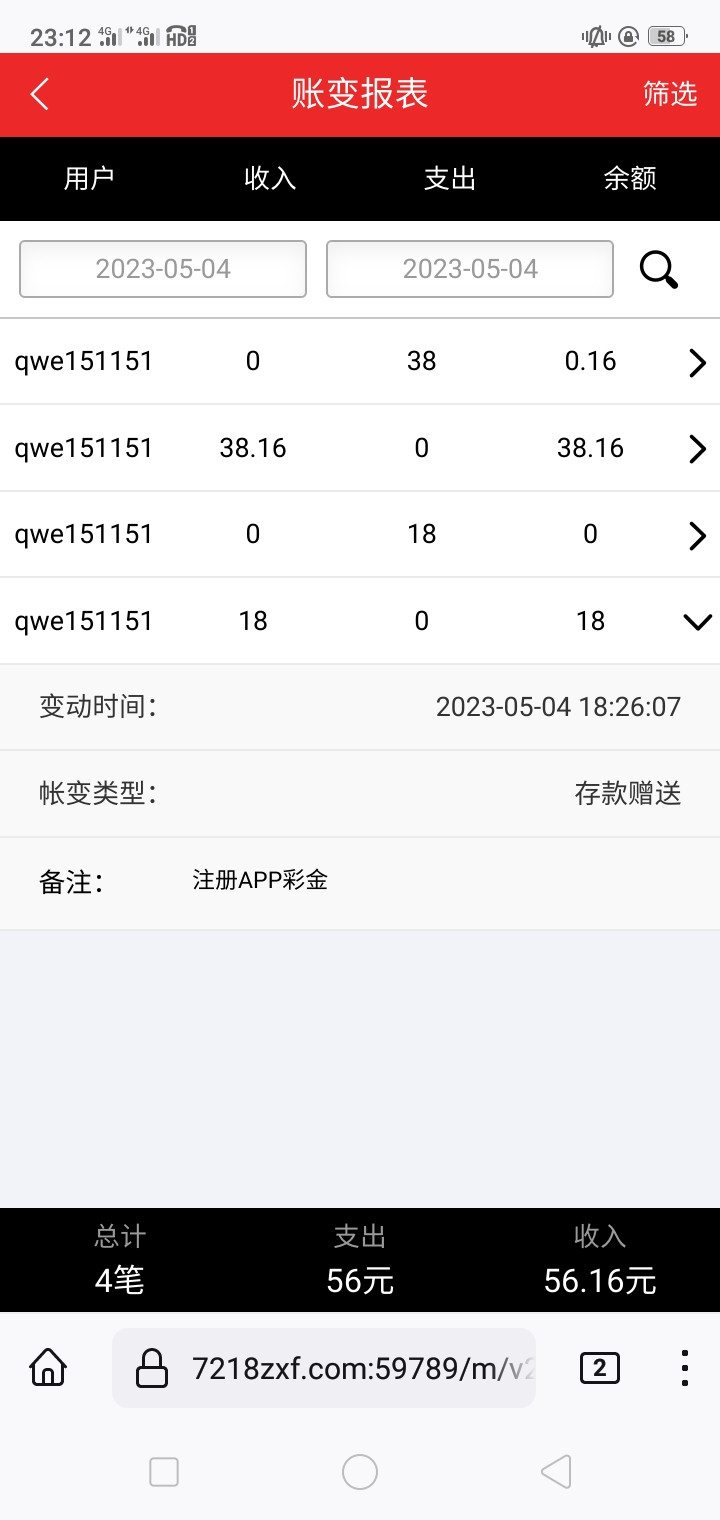Tap the end date field 2023-05-04

coord(470,268)
